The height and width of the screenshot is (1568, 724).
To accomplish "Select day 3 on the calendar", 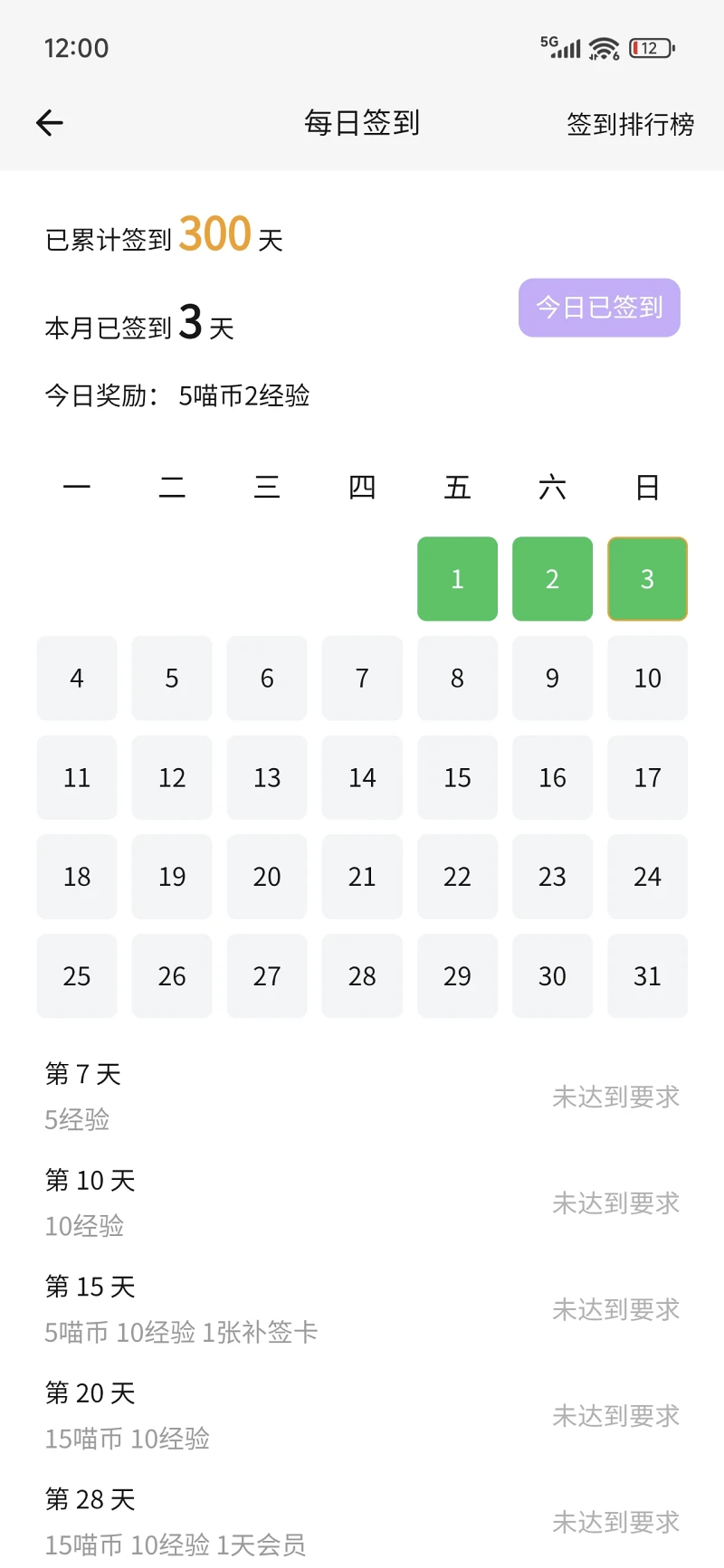I will pyautogui.click(x=647, y=579).
